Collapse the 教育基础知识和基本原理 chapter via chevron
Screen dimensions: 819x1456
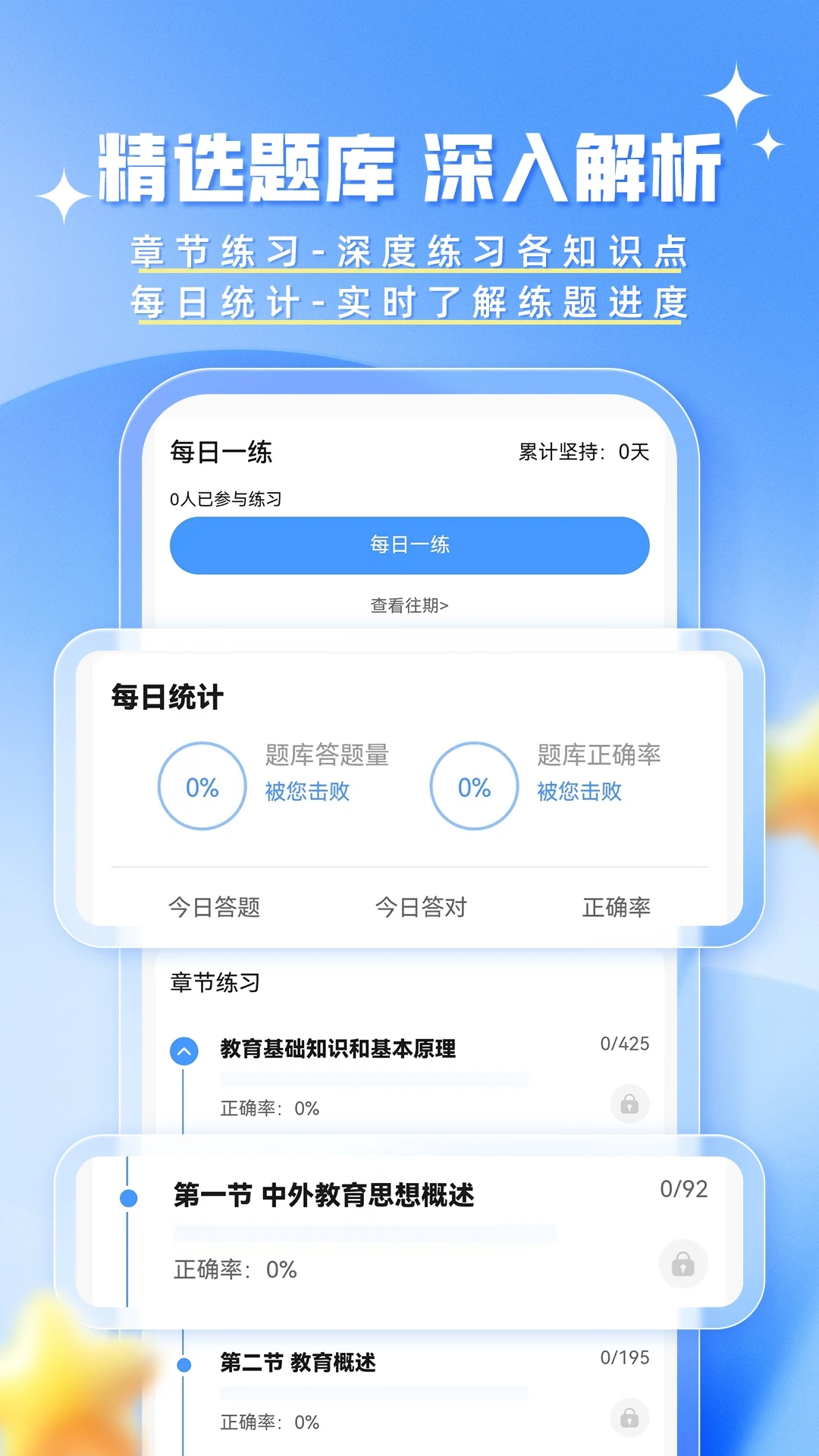coord(183,1051)
